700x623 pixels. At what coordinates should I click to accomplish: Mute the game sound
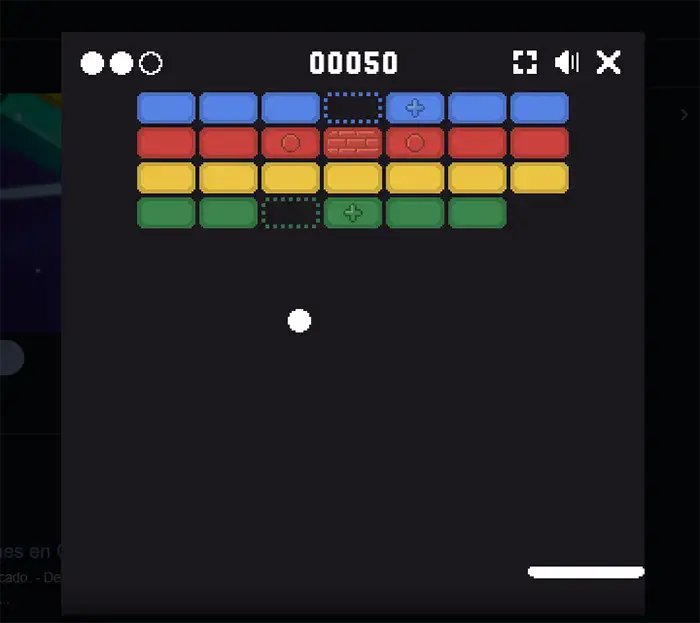pos(567,63)
